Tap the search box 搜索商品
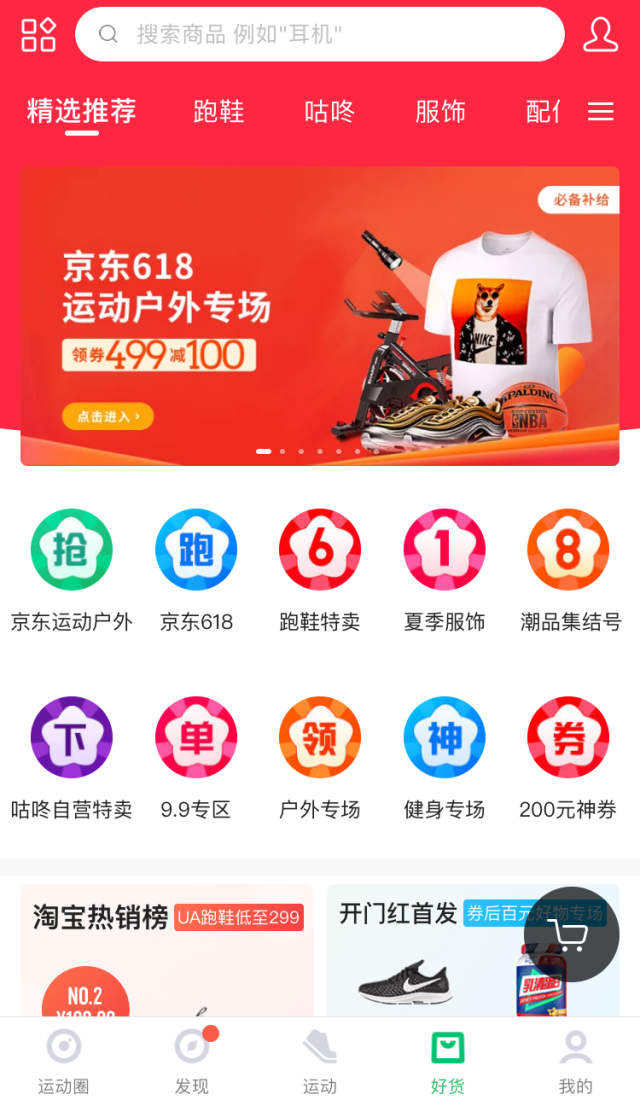The width and height of the screenshot is (640, 1100). click(320, 35)
